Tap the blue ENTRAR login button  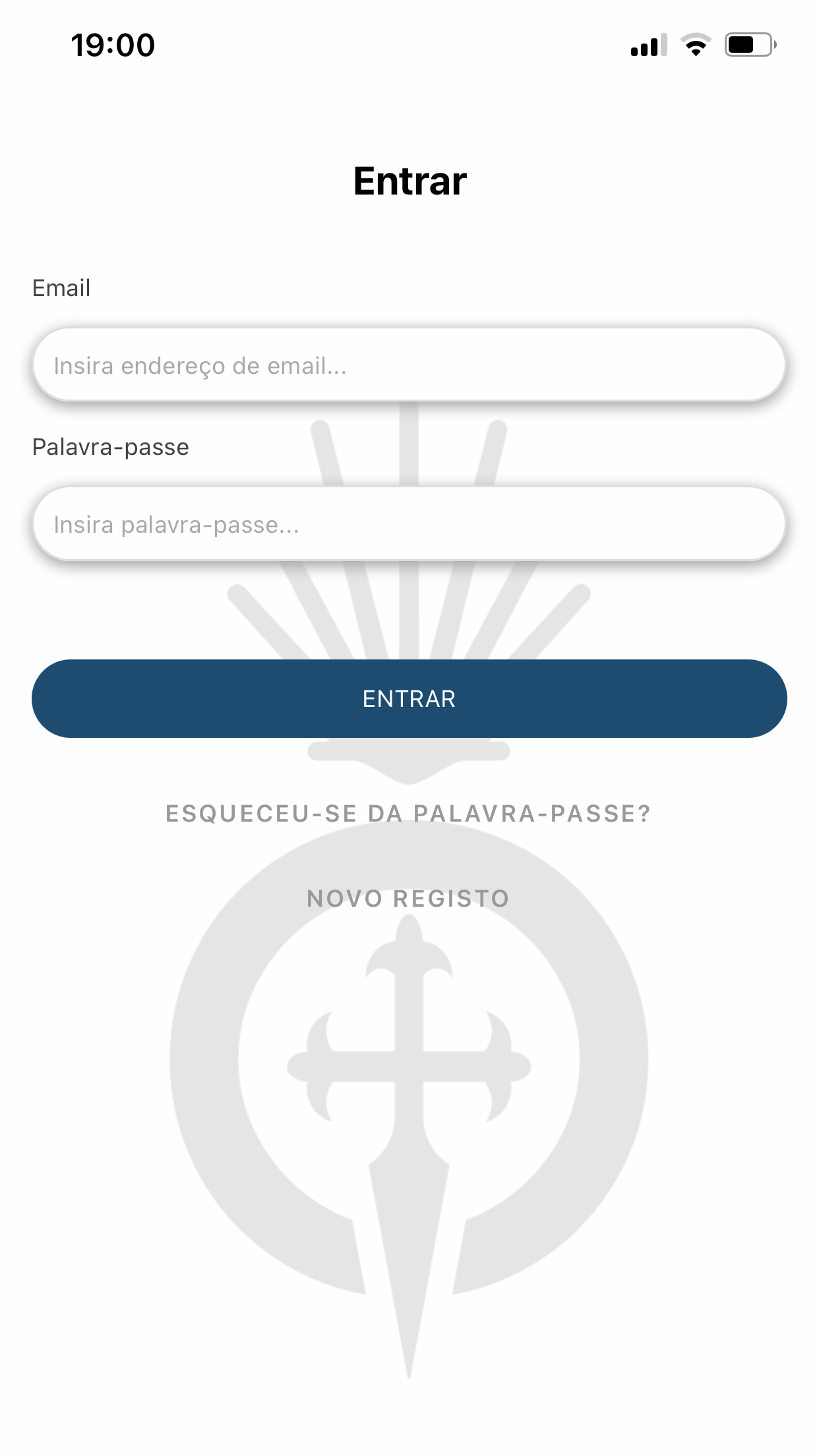(x=409, y=698)
